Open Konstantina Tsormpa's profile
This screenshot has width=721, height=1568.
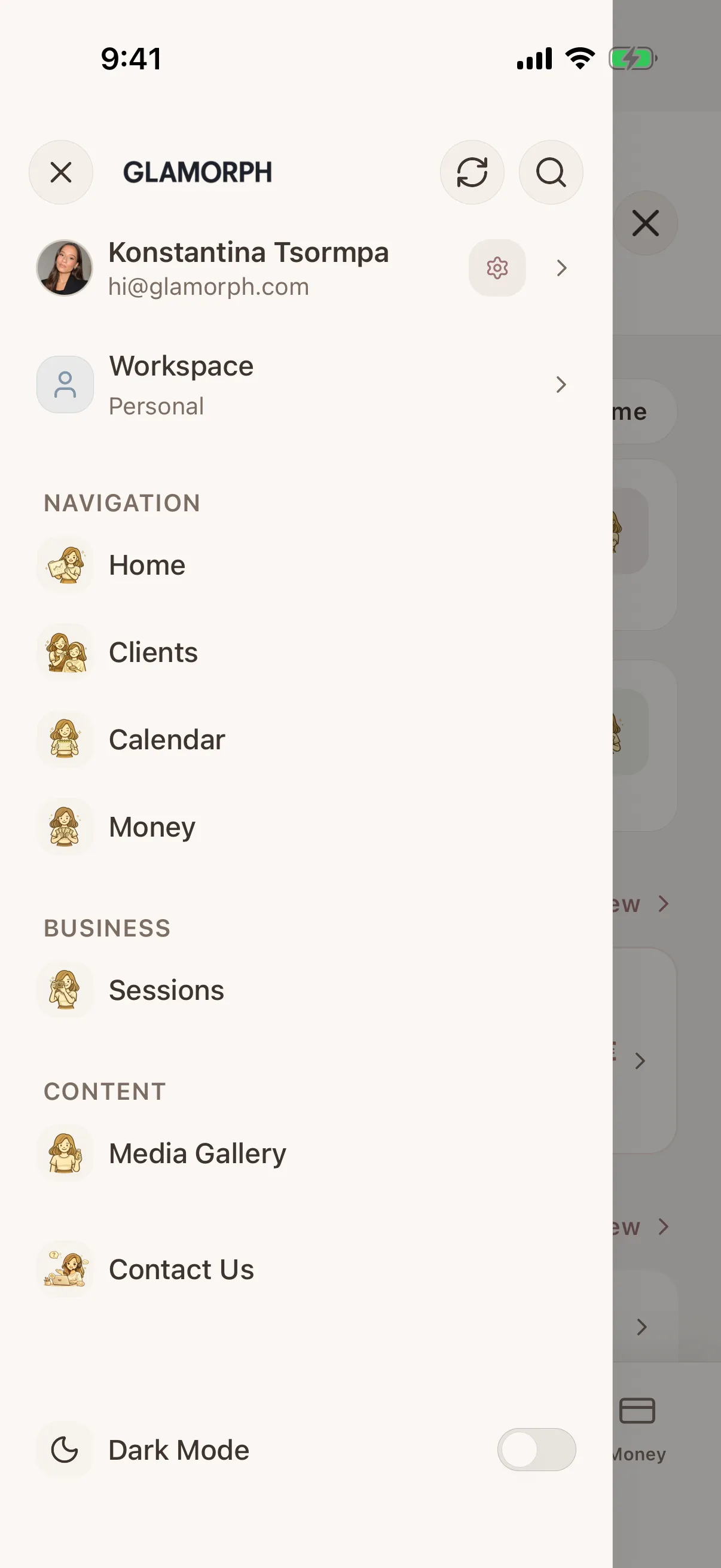pos(304,268)
